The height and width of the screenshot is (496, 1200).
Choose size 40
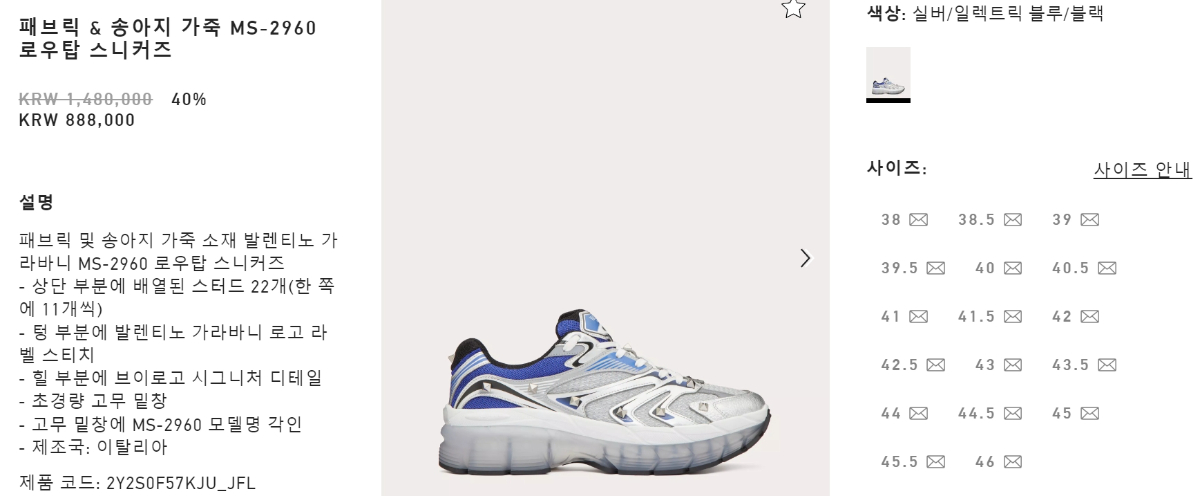pos(997,268)
